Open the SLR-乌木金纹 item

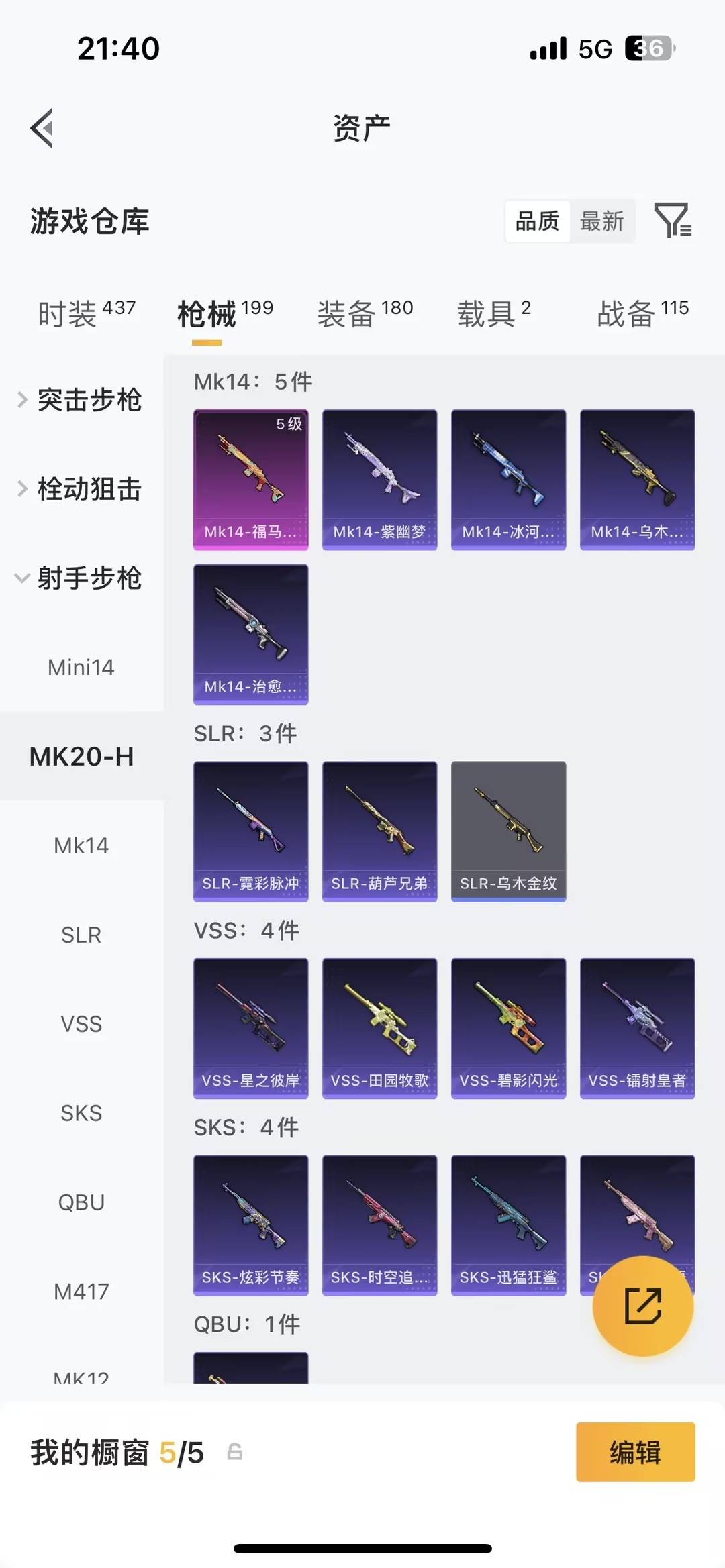pyautogui.click(x=508, y=831)
